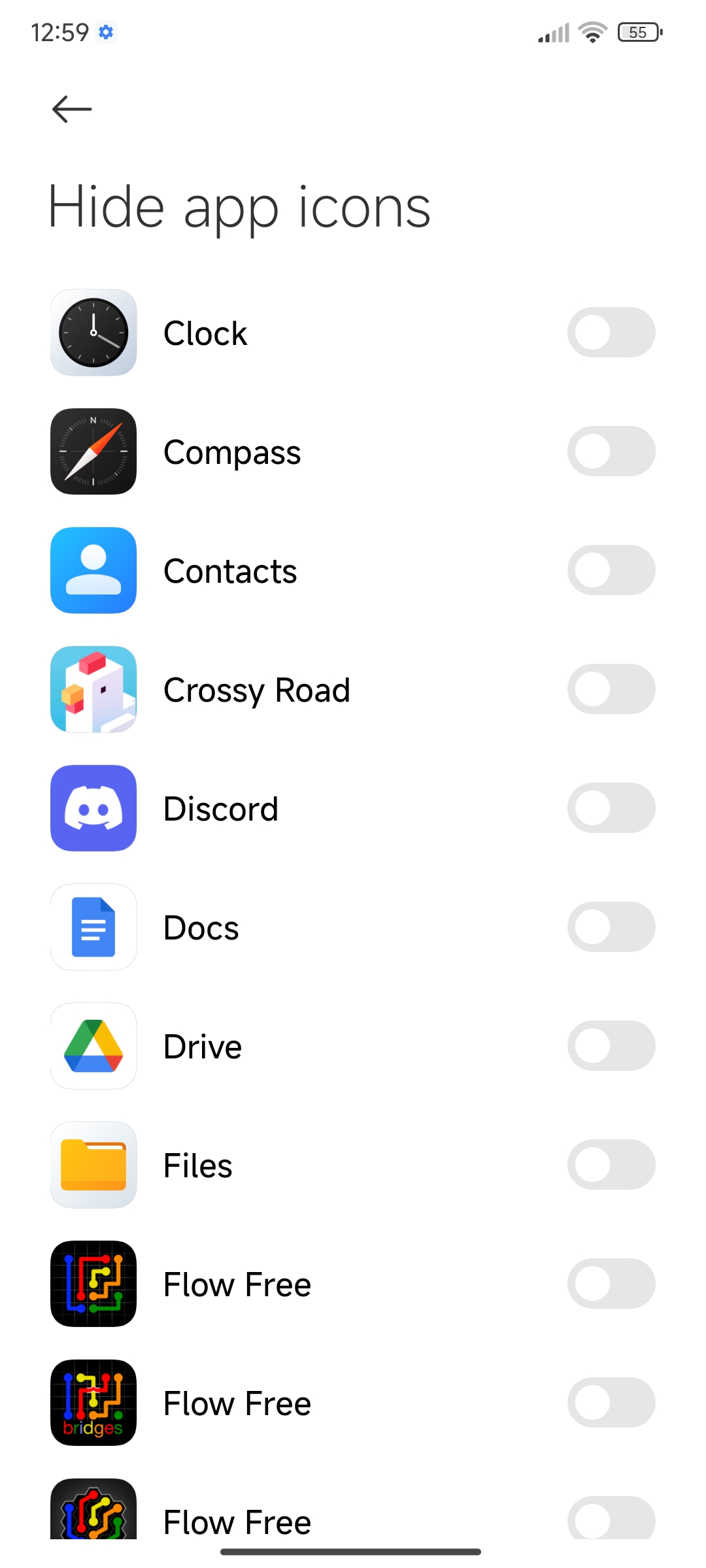Turn on the Contacts toggle
This screenshot has height=1568, width=706.
pyautogui.click(x=611, y=570)
